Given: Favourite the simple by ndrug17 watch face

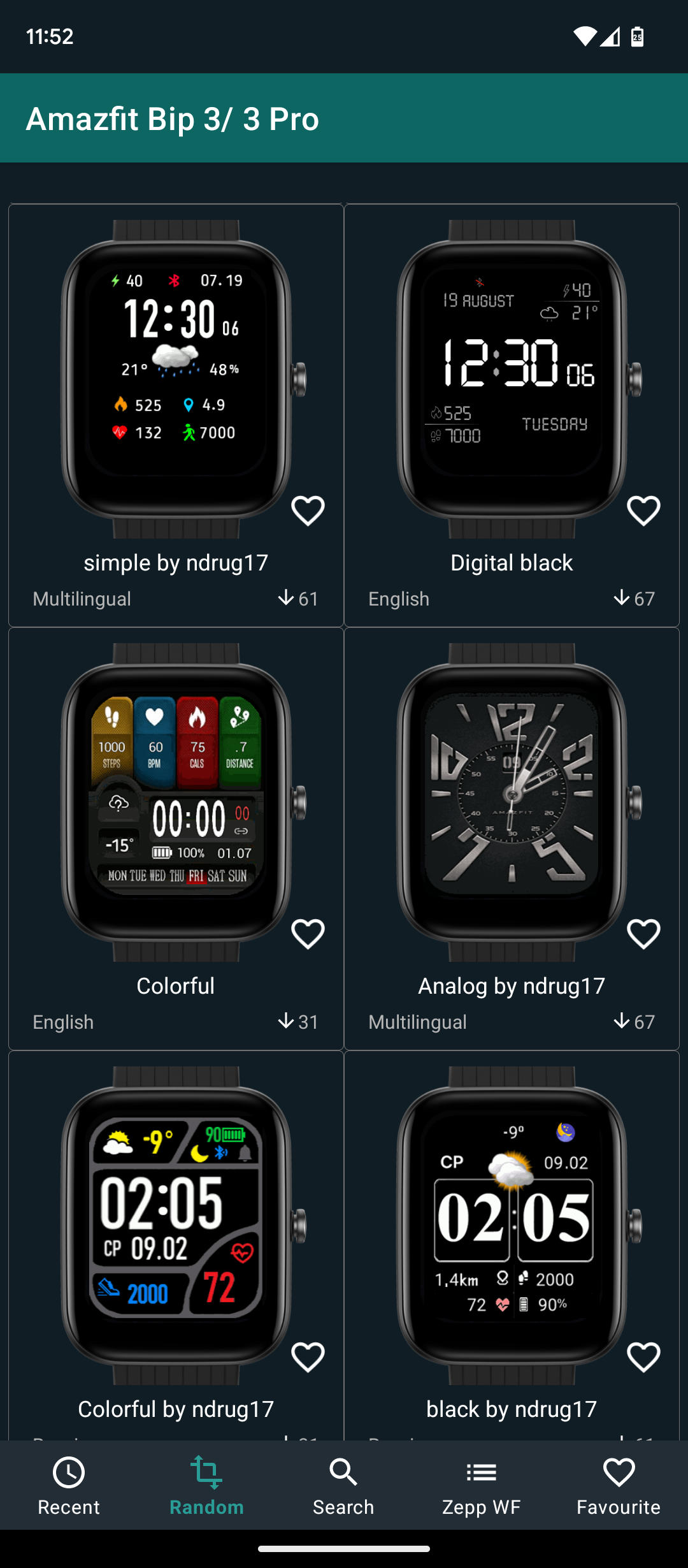Looking at the screenshot, I should (308, 511).
